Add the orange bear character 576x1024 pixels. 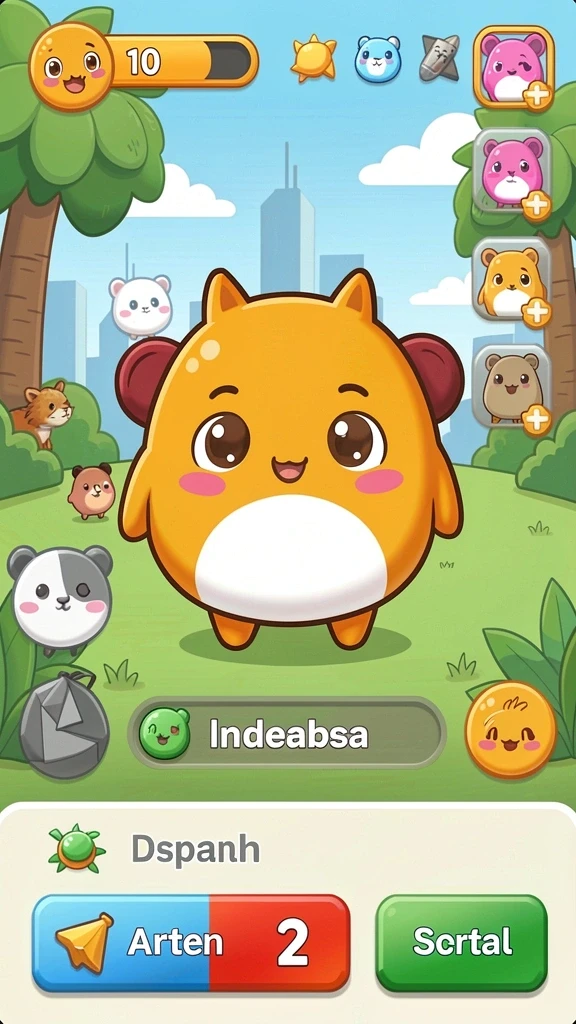point(513,281)
